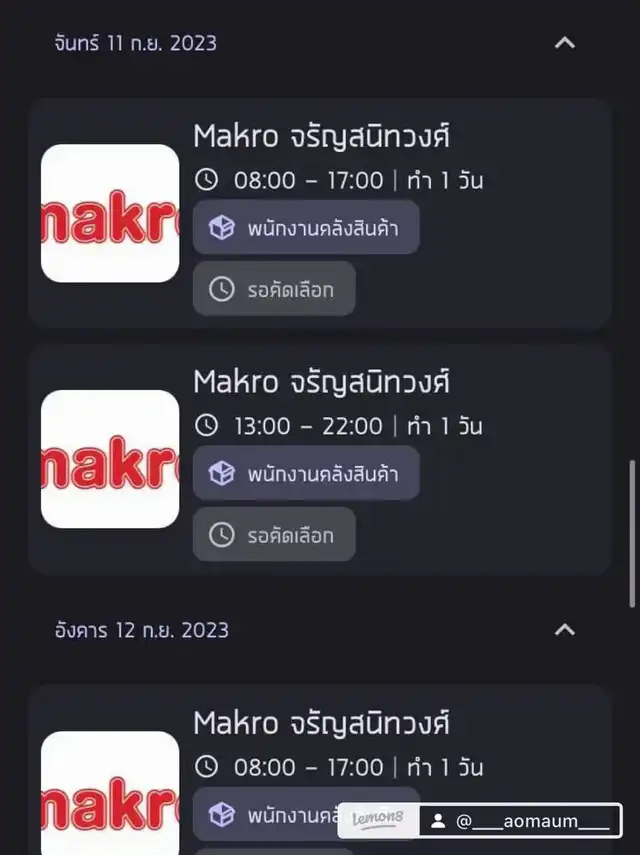The height and width of the screenshot is (855, 640).
Task: Open Monday's Makro 08:00 – 17:00 job card
Action: point(320,213)
